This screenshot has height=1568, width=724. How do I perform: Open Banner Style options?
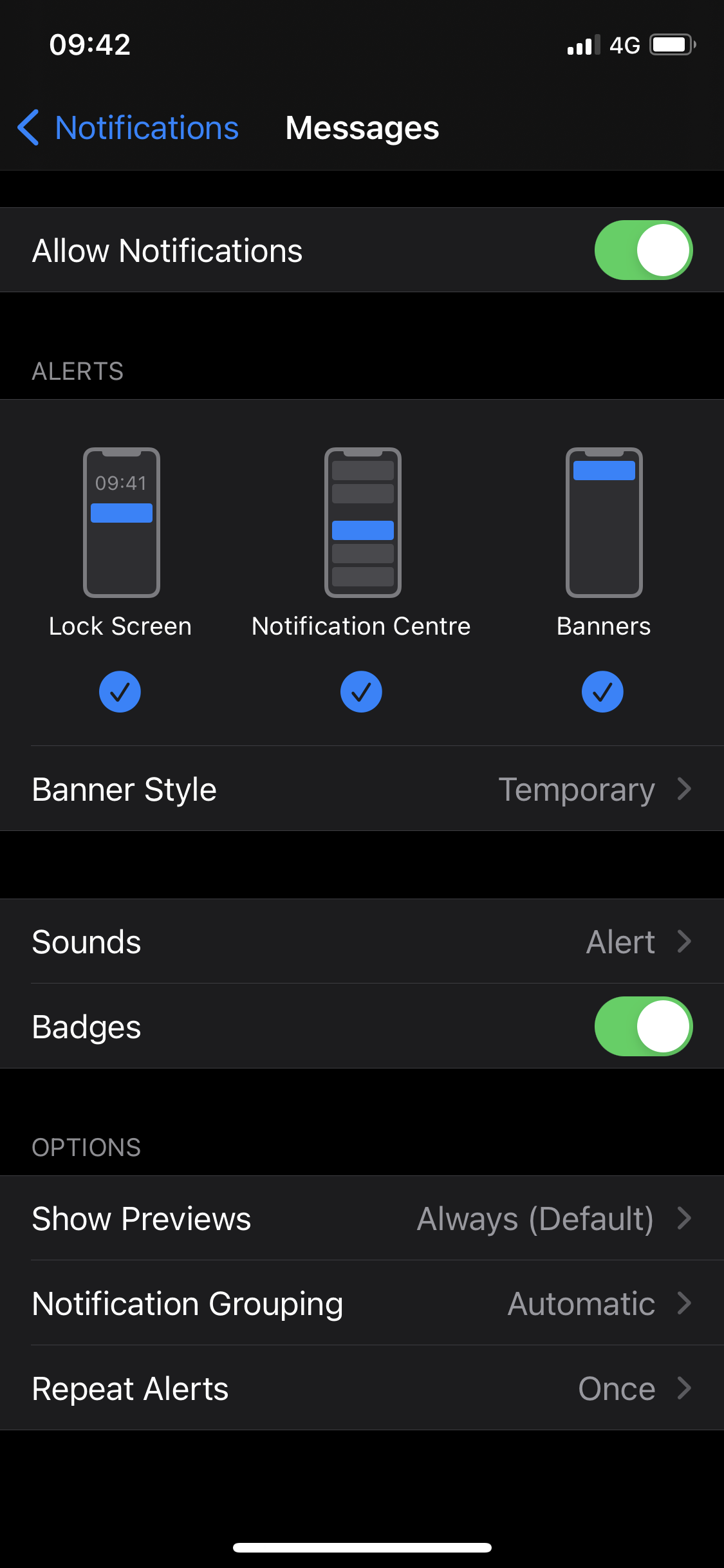(x=362, y=789)
